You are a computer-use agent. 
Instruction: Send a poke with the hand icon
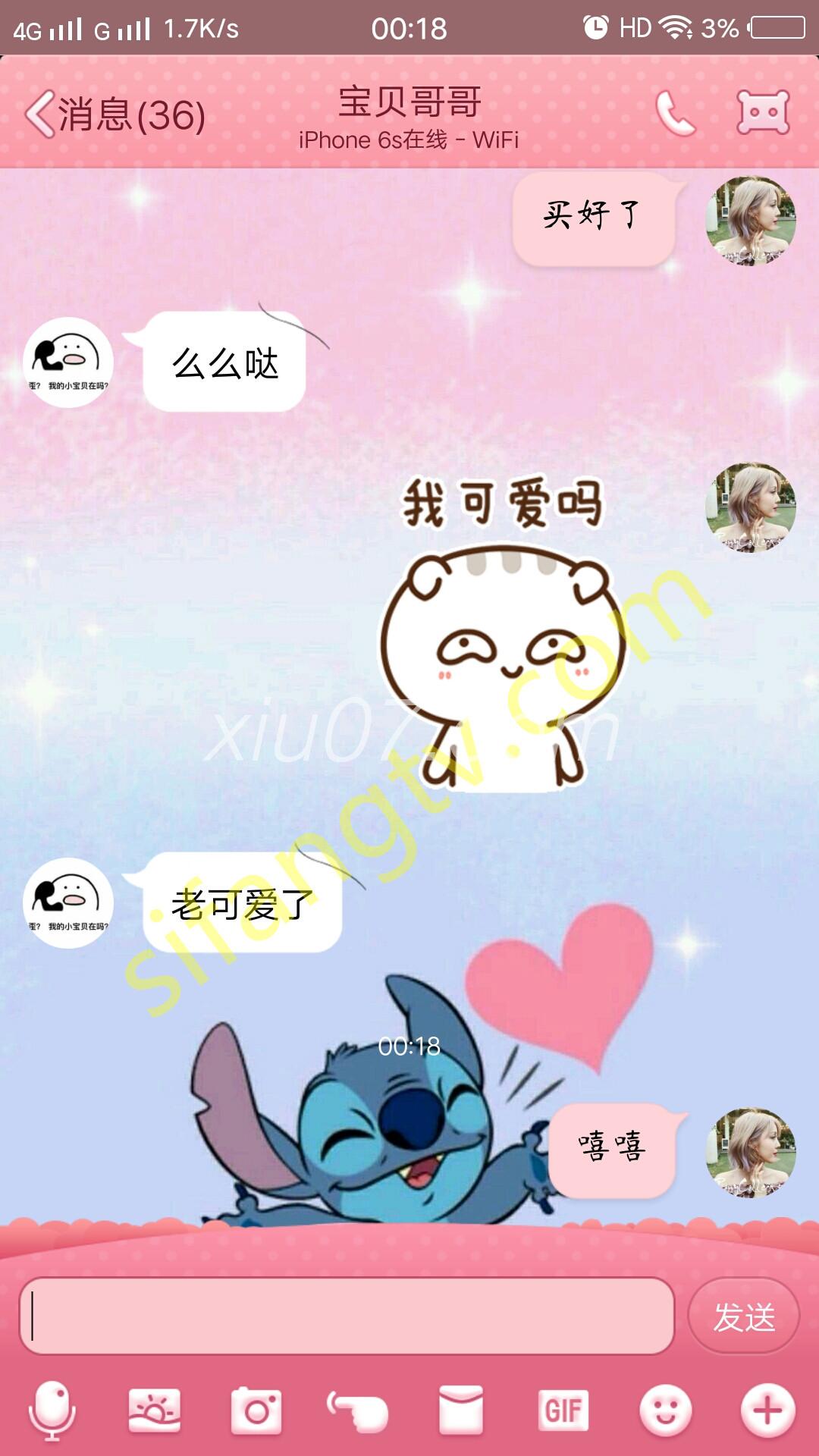[x=358, y=1410]
